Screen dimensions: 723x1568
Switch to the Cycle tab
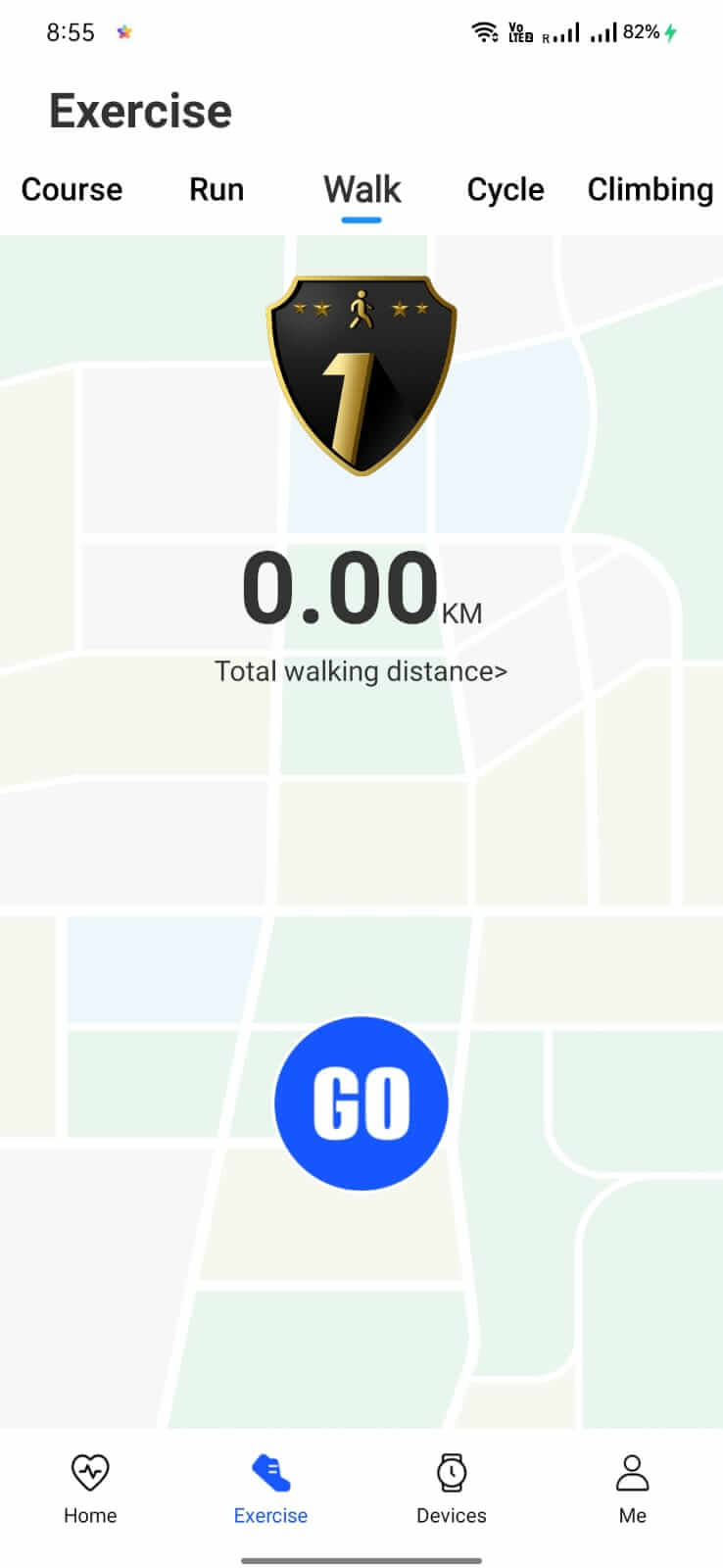(506, 189)
